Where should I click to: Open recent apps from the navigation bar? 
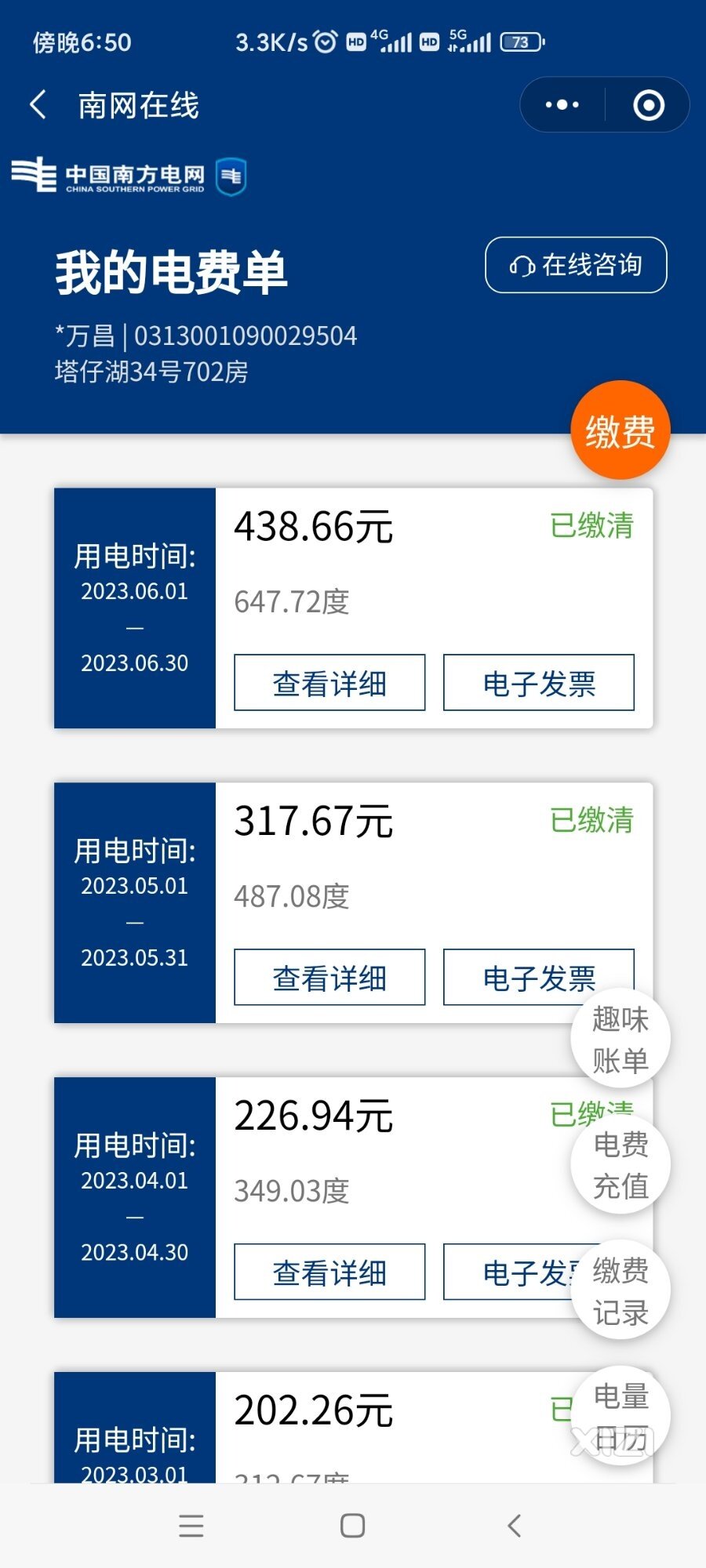(191, 1526)
